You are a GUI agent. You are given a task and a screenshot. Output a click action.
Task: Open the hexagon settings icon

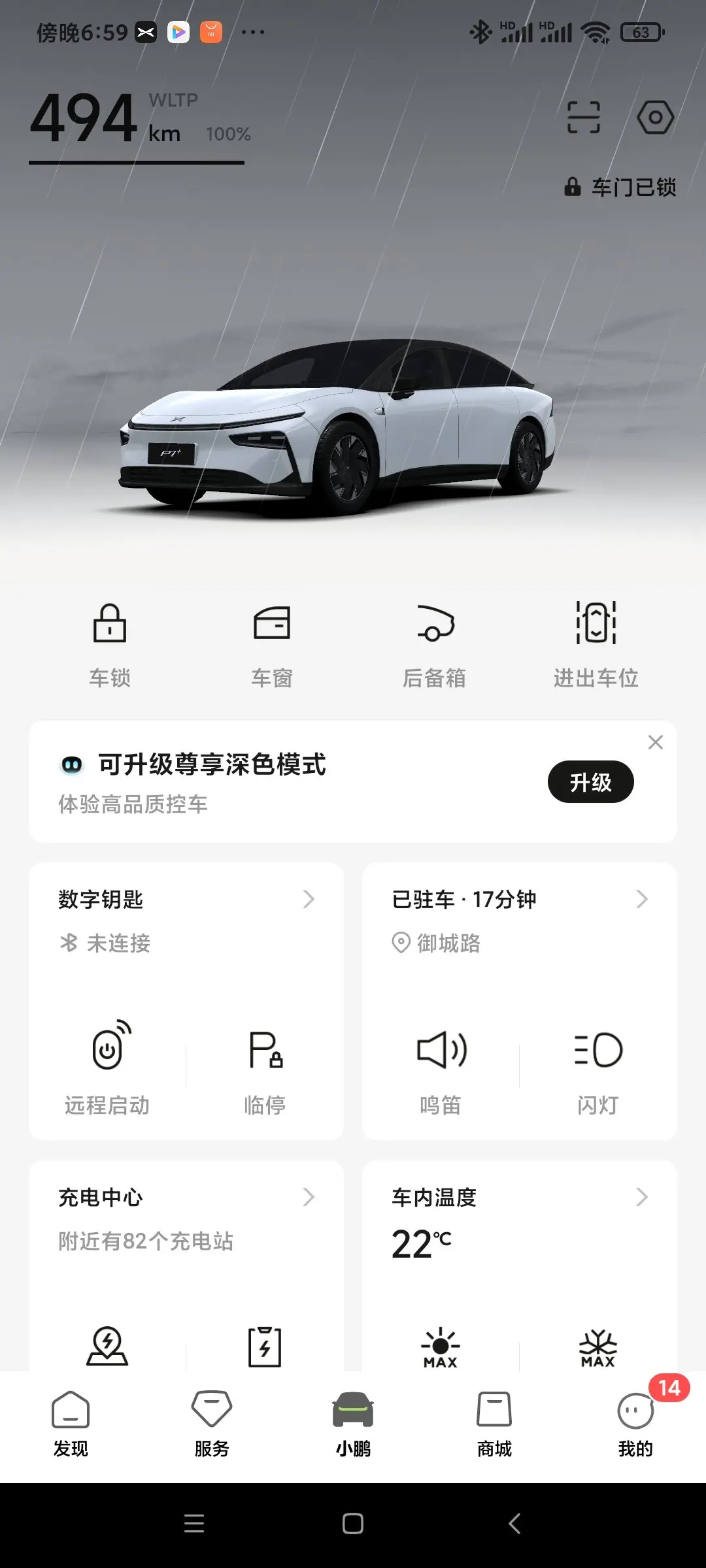coord(655,118)
